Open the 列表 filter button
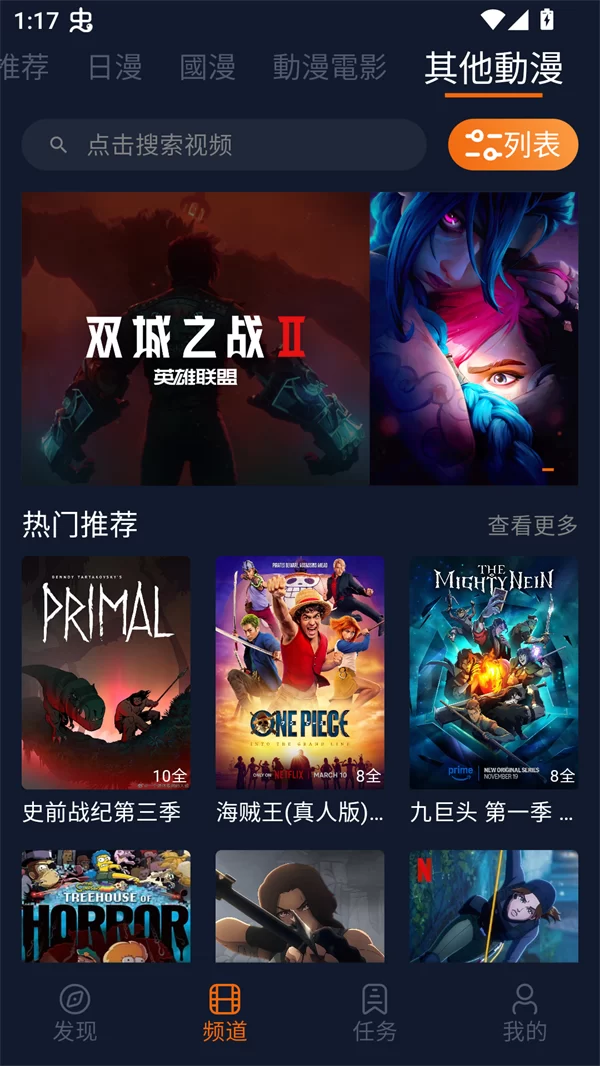The image size is (600, 1066). coord(513,145)
